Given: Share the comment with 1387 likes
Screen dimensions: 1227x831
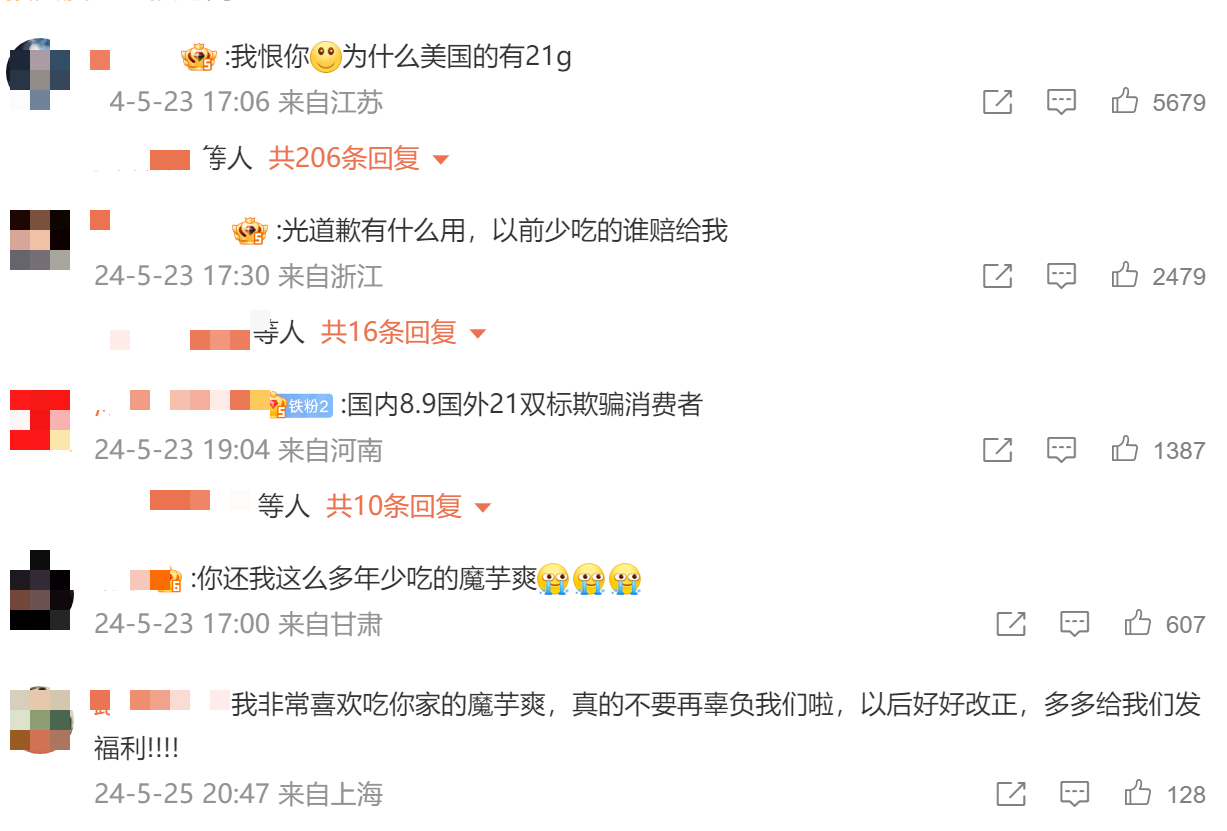Looking at the screenshot, I should (x=997, y=450).
